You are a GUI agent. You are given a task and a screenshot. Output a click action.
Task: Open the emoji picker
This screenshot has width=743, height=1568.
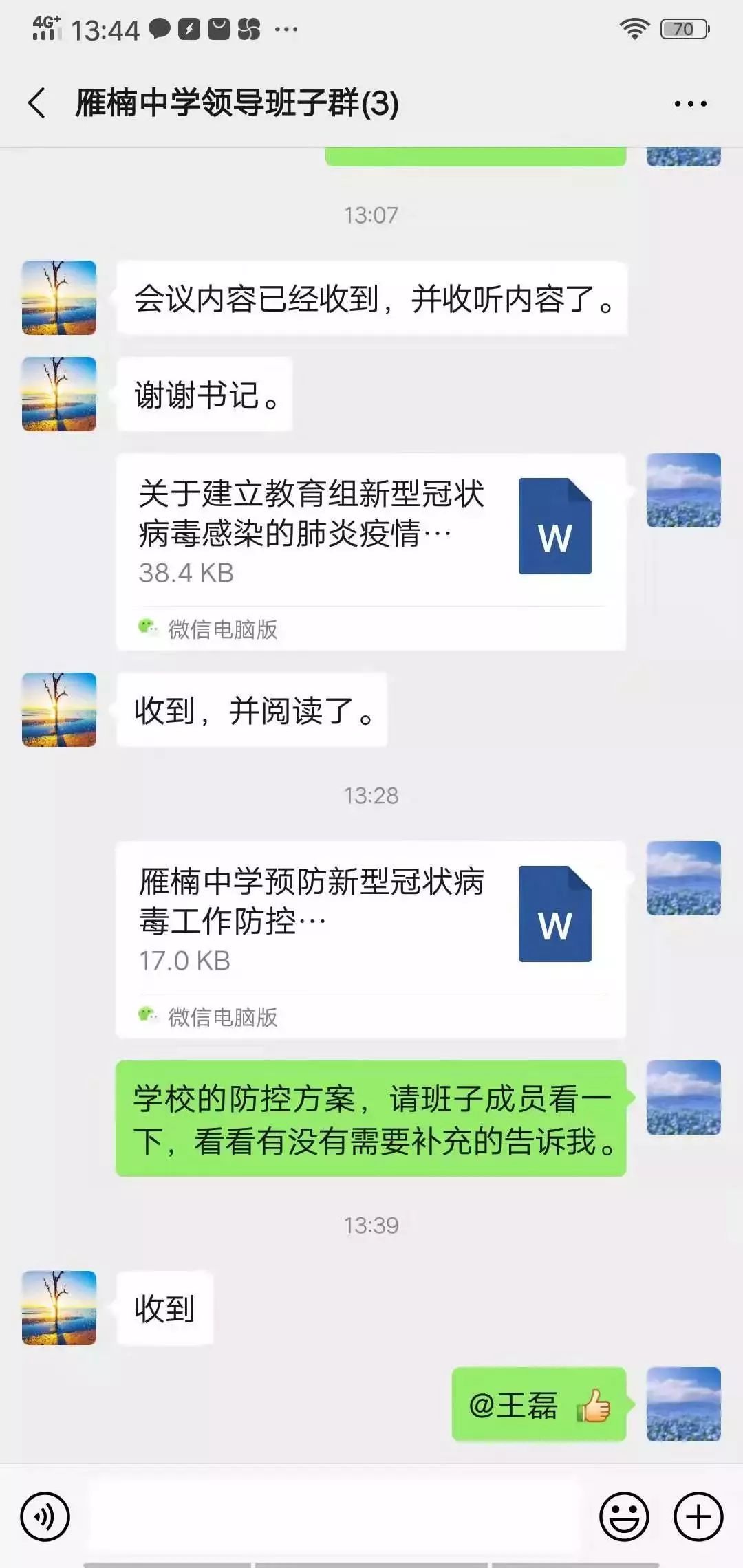(624, 1516)
